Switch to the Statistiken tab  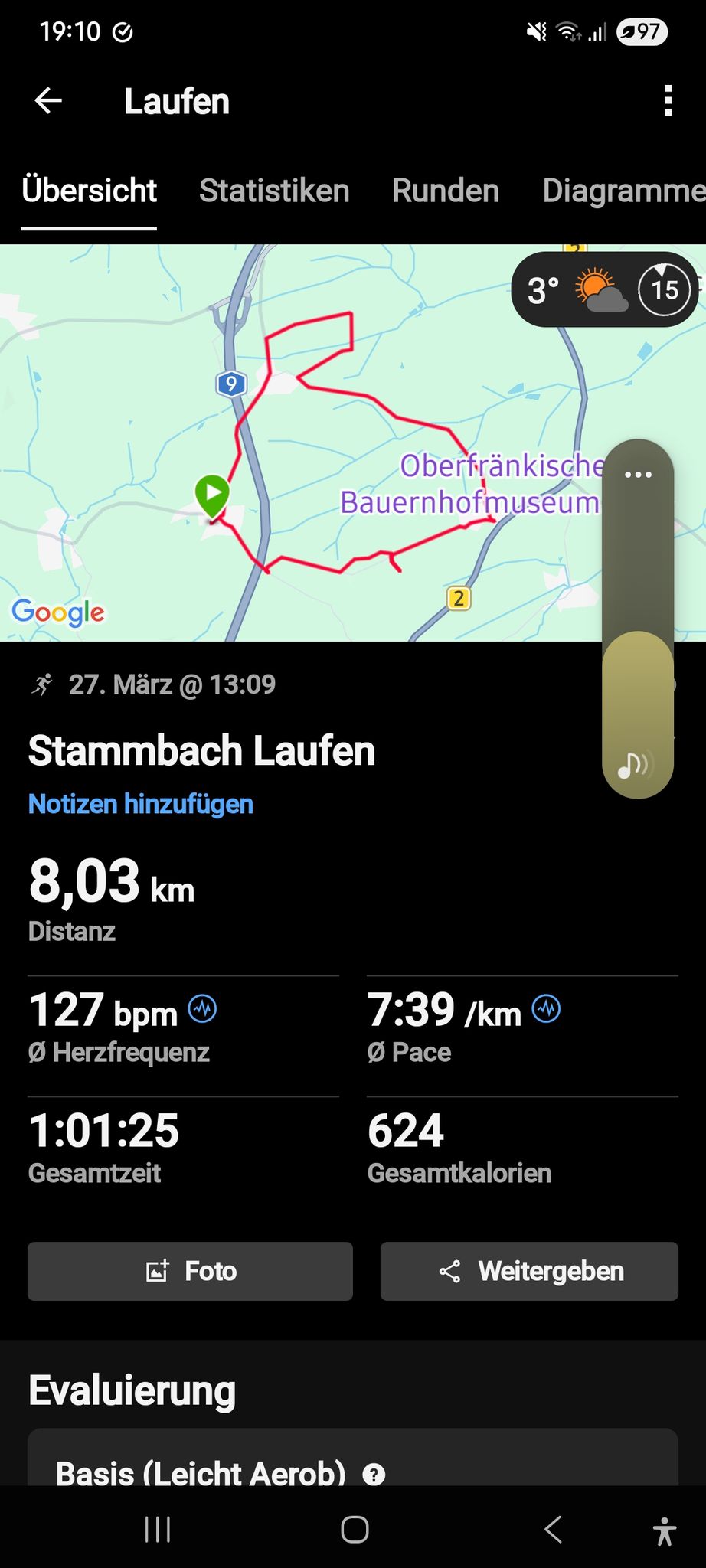click(274, 191)
